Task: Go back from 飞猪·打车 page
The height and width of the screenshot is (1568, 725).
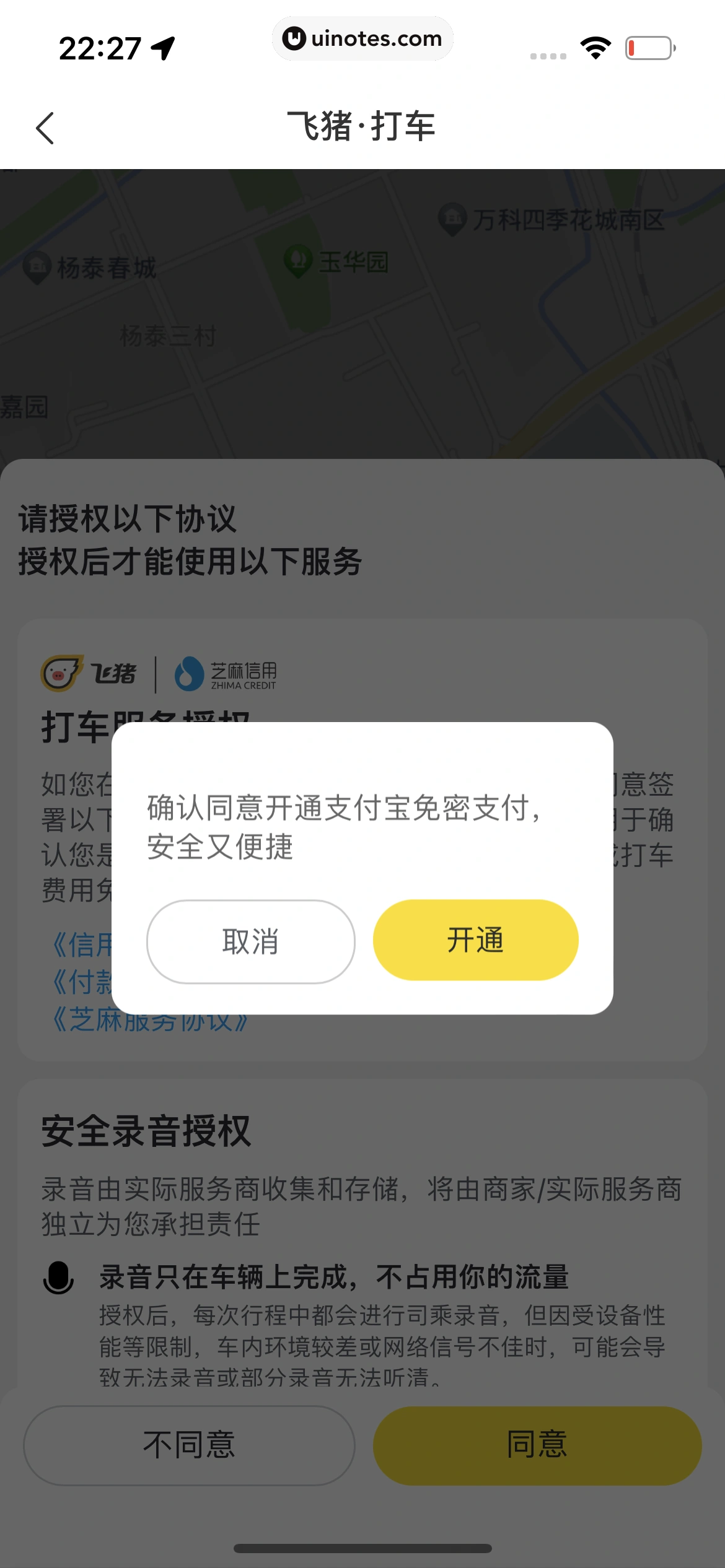Action: 45,128
